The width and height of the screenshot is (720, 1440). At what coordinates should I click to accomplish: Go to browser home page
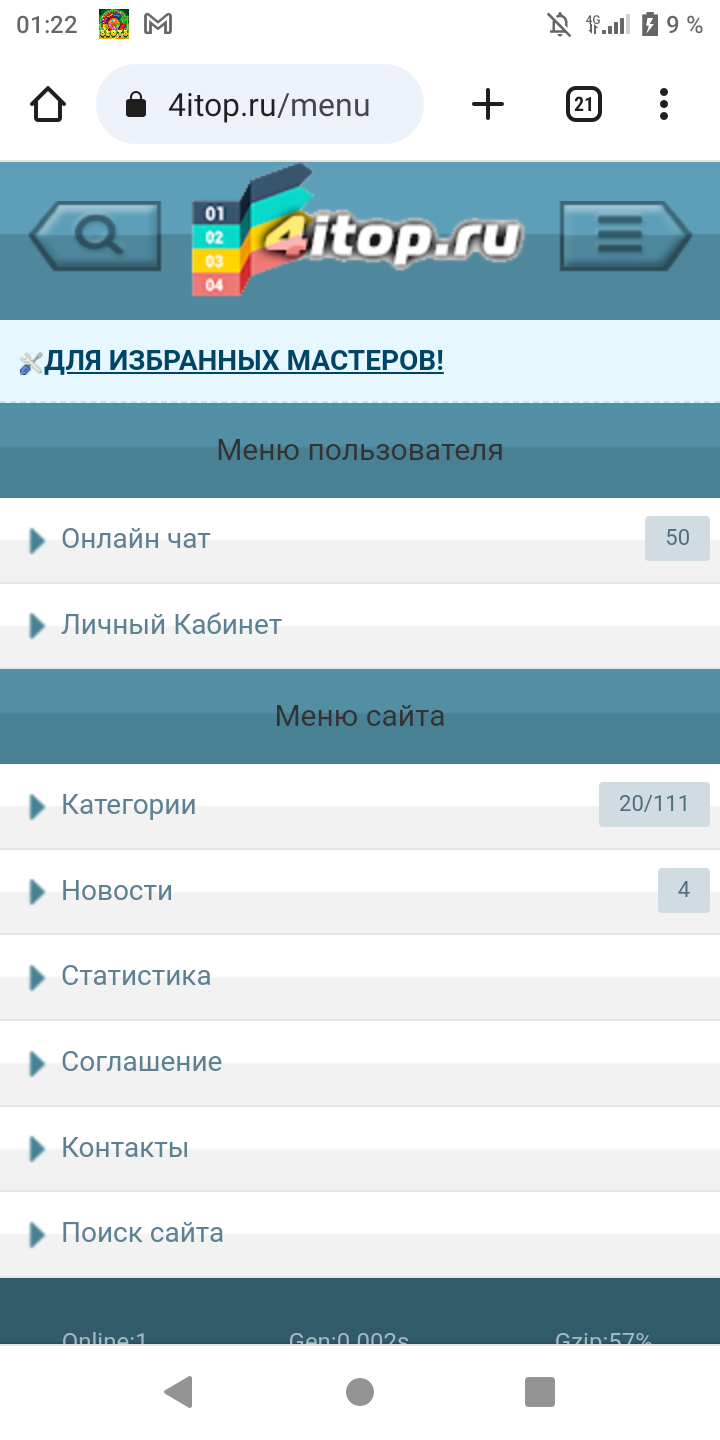coord(48,104)
